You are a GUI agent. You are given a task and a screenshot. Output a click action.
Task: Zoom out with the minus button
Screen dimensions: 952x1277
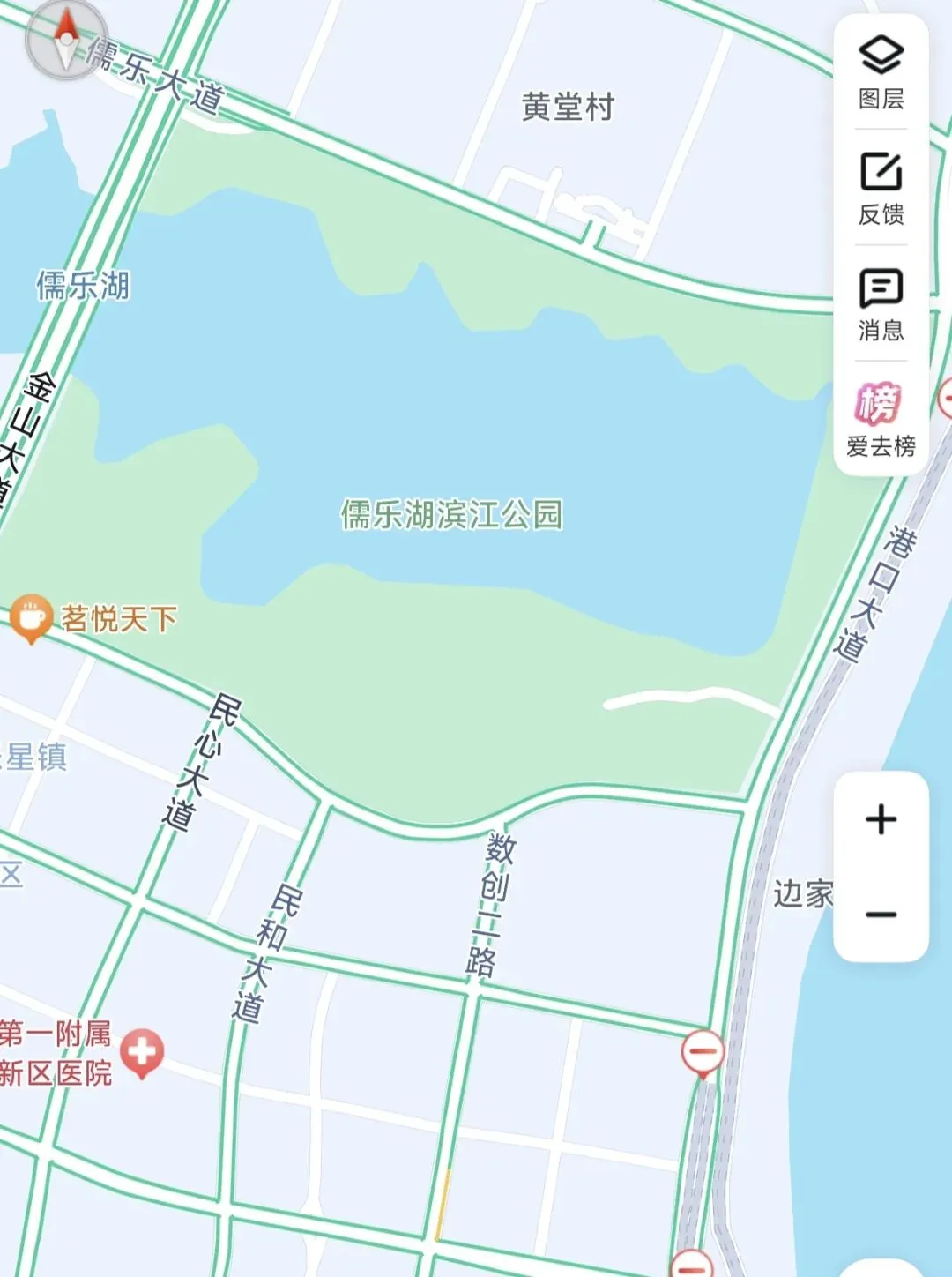[x=881, y=915]
